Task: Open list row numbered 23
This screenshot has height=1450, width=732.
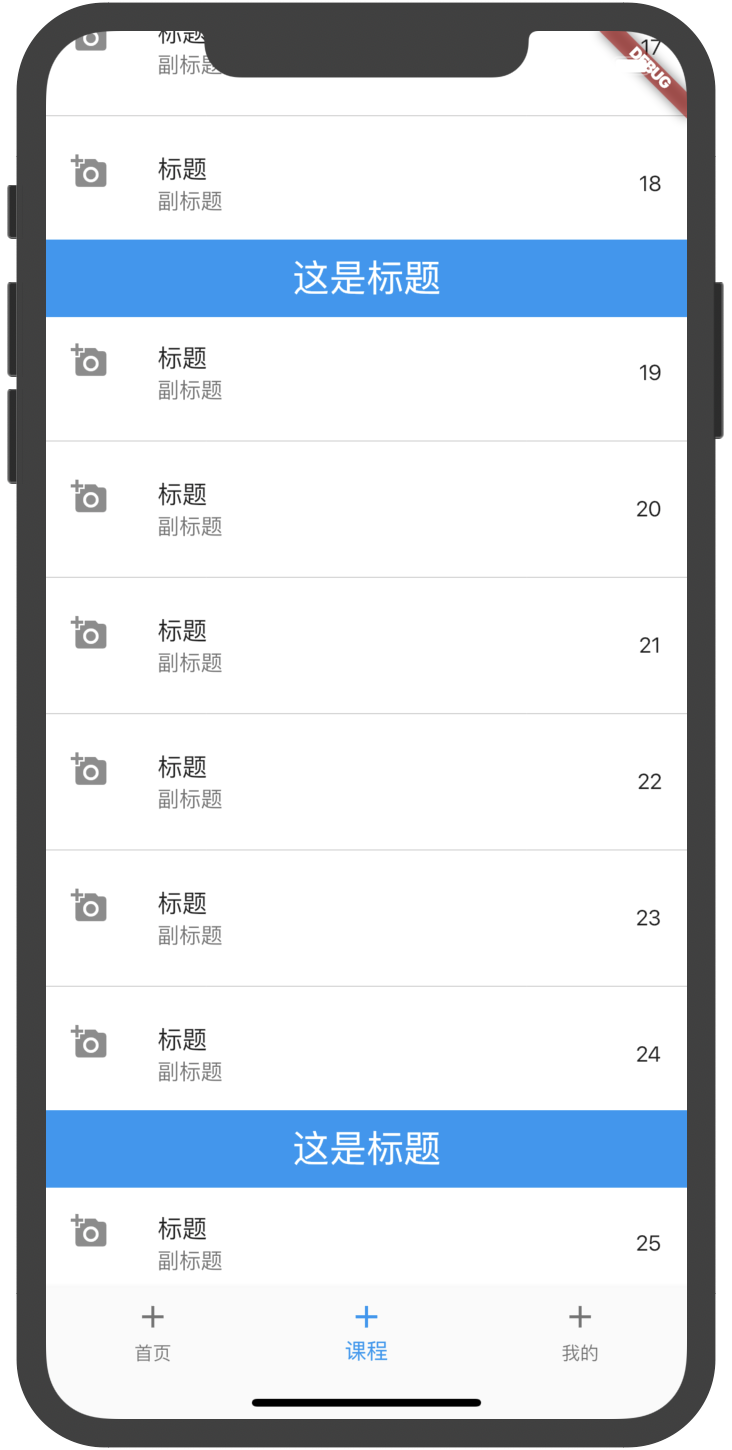Action: 366,917
